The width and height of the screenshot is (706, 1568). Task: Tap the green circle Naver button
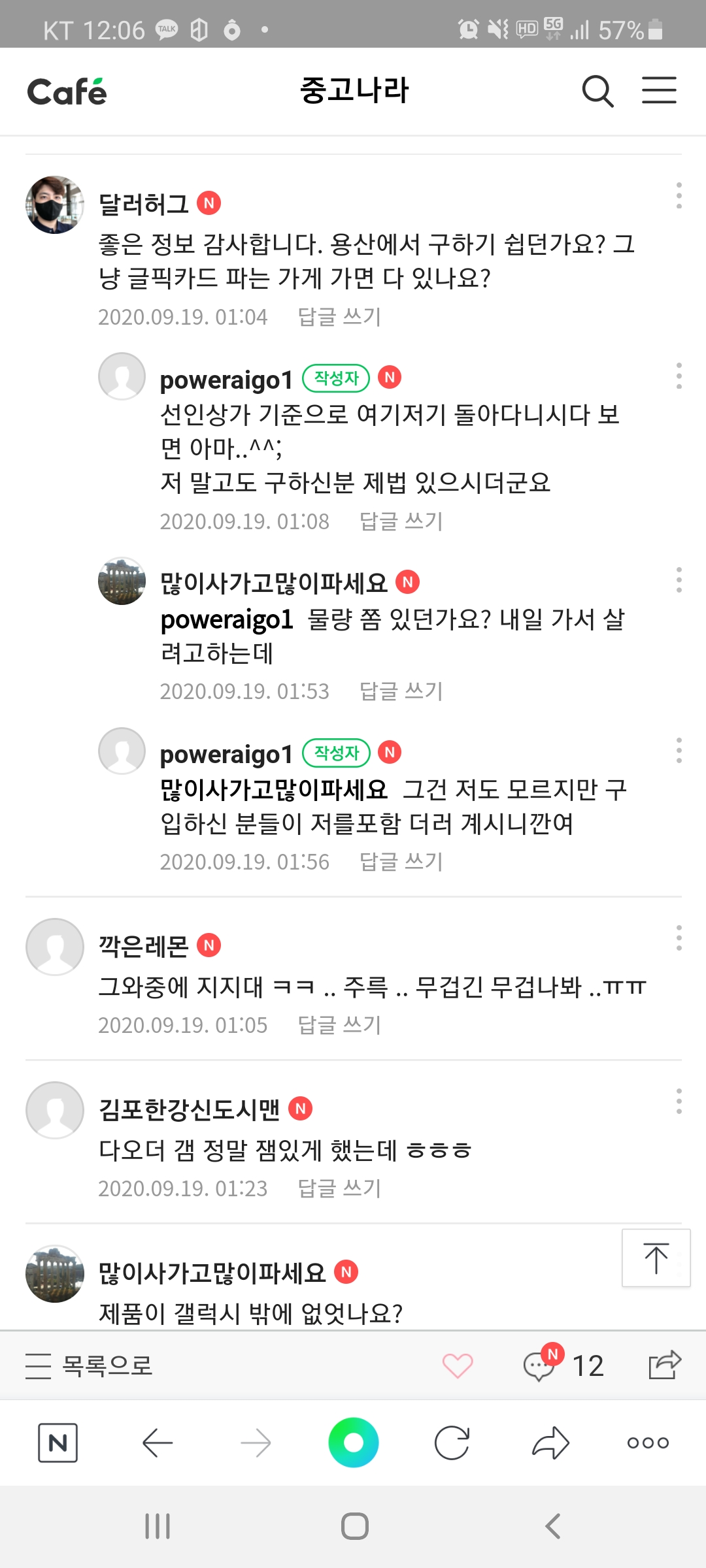pos(354,1443)
